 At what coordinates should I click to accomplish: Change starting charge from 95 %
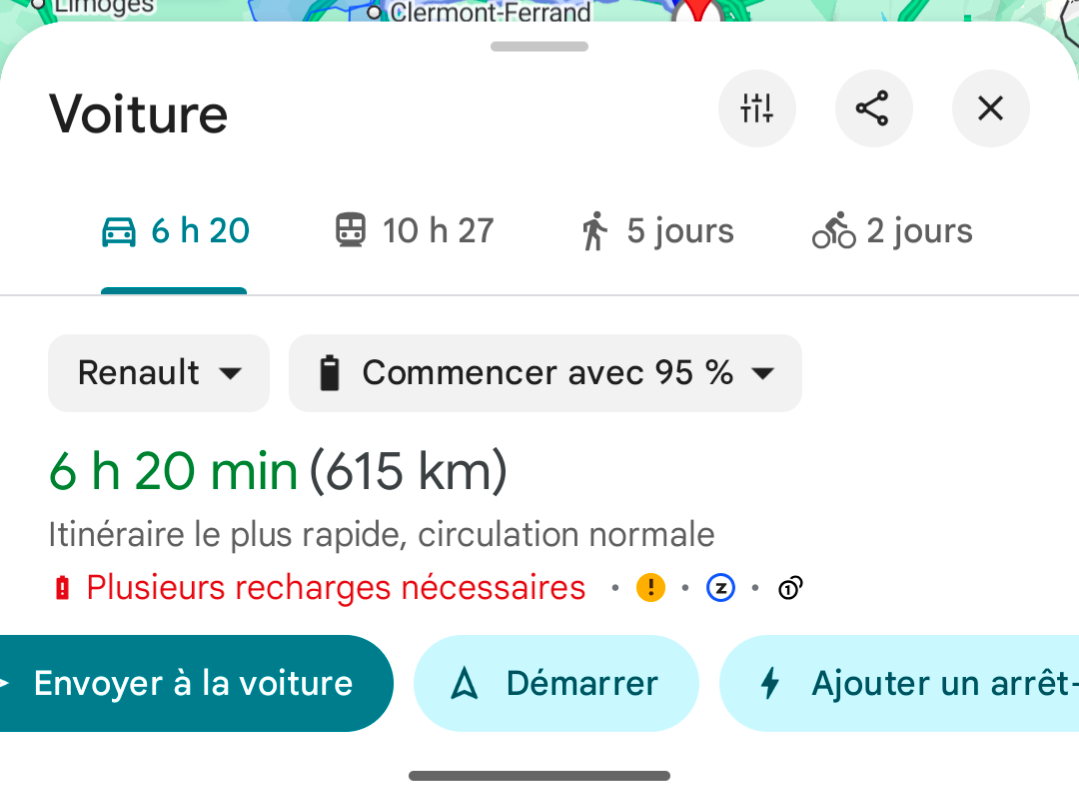click(545, 373)
